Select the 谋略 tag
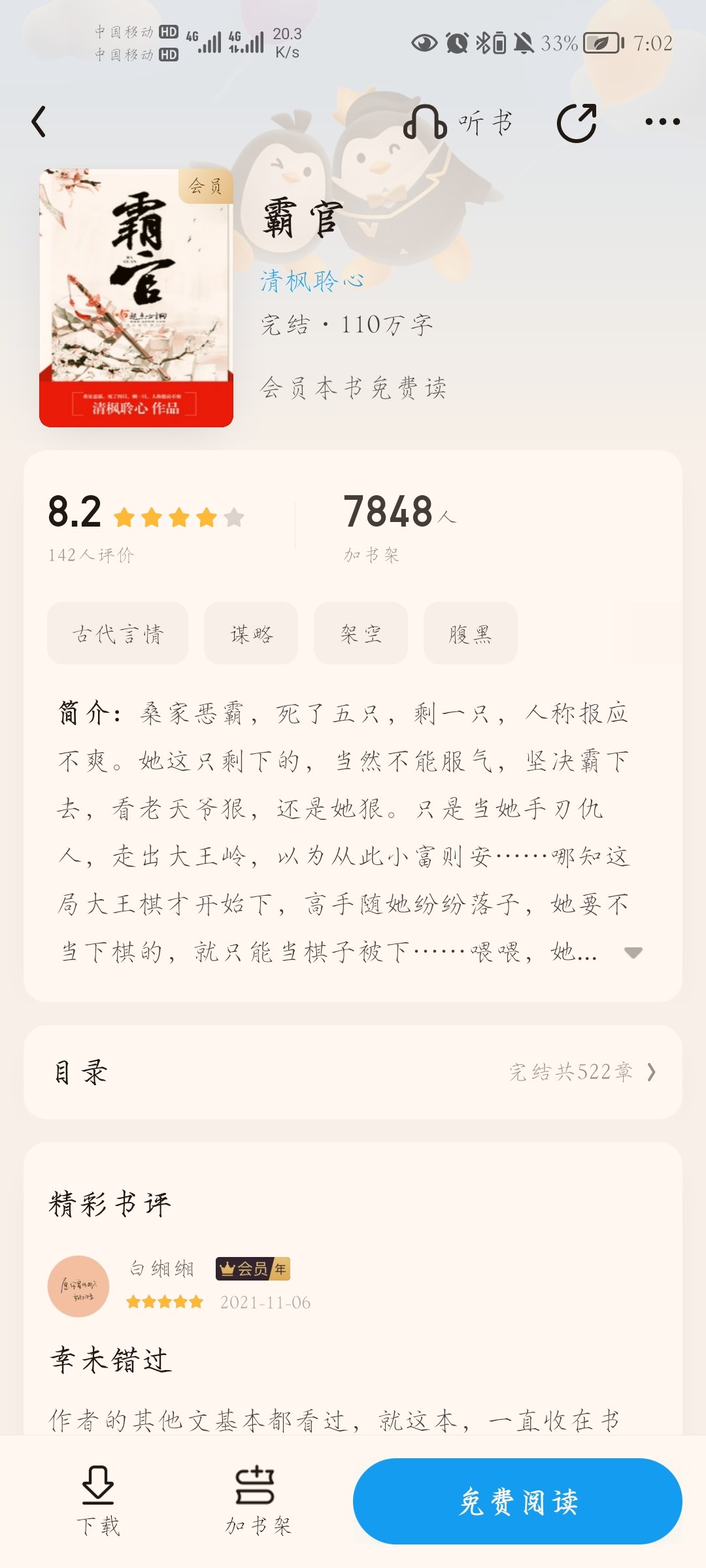This screenshot has width=706, height=1568. pyautogui.click(x=251, y=633)
